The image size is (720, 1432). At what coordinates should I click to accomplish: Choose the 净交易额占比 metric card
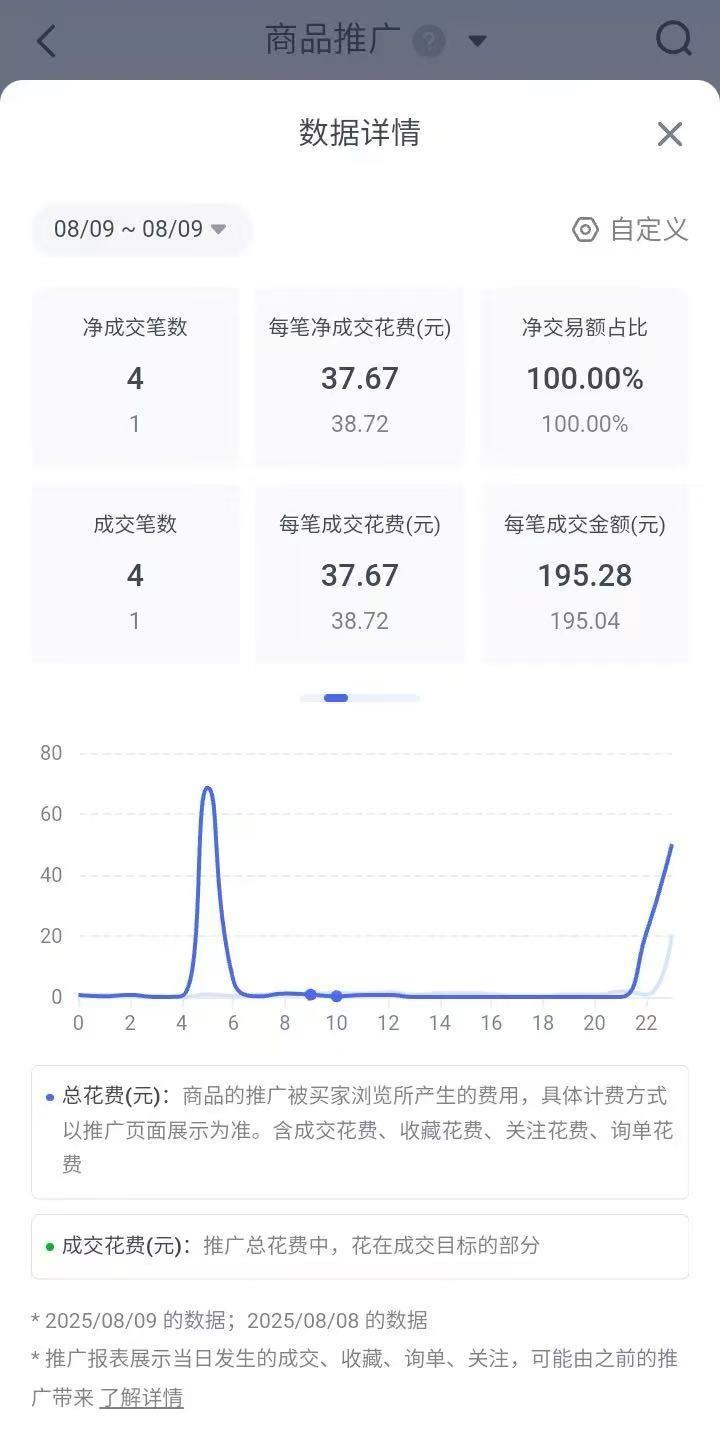[x=585, y=377]
